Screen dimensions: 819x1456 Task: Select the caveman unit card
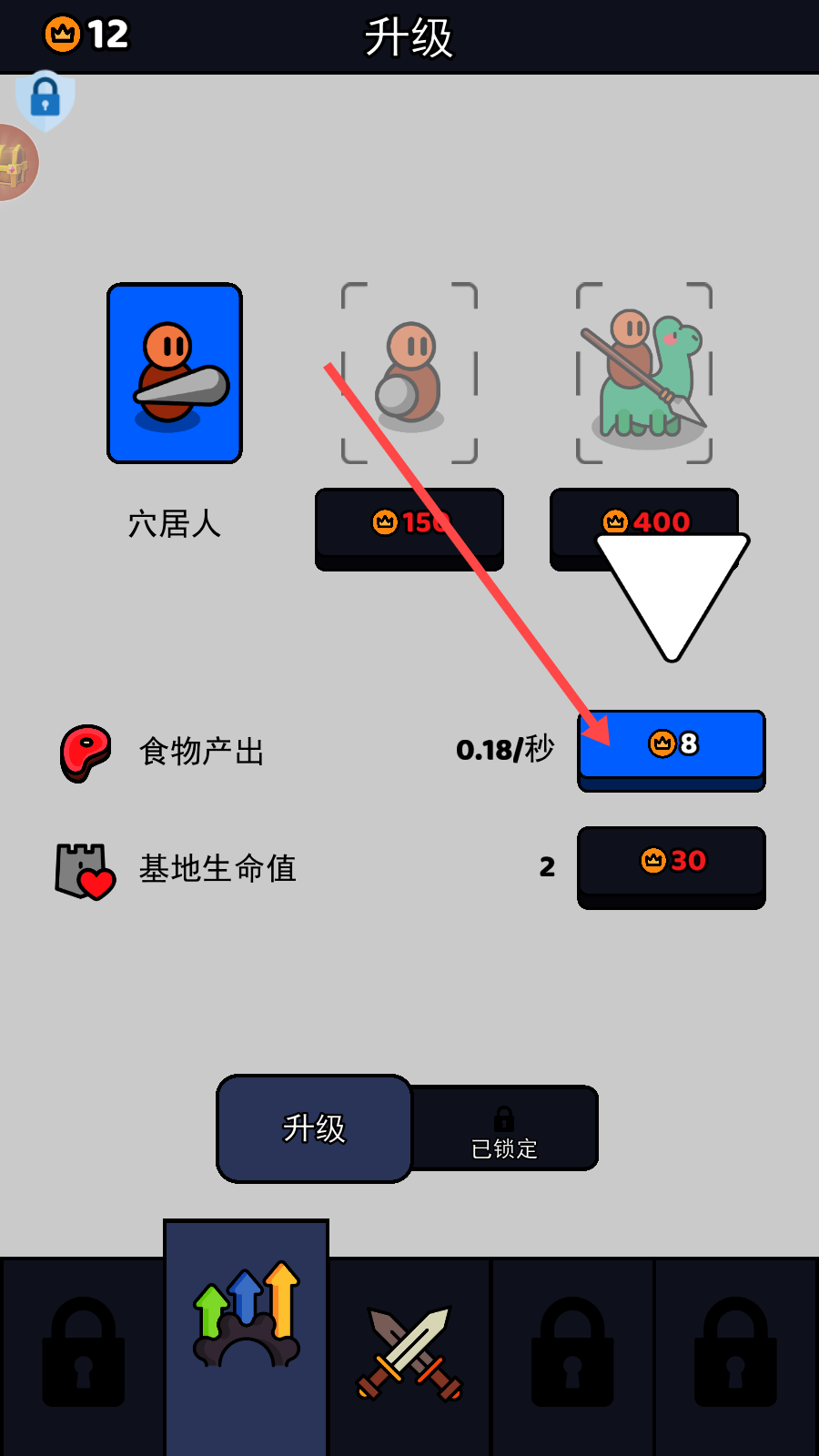175,373
